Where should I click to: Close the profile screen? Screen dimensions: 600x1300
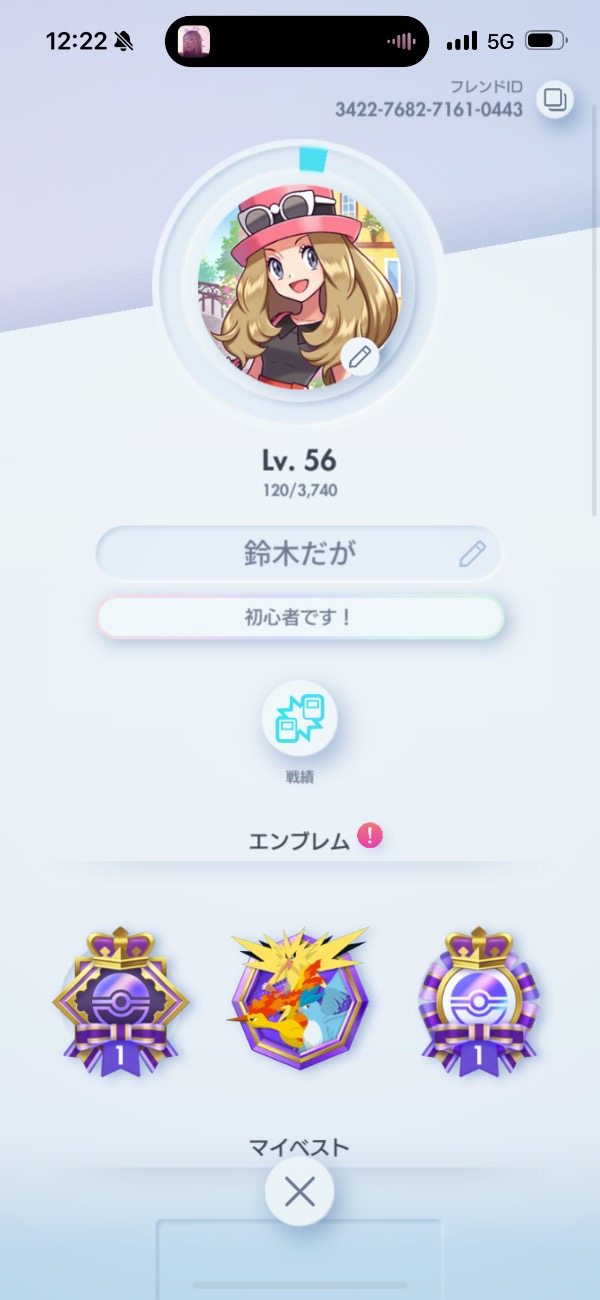click(x=299, y=1192)
